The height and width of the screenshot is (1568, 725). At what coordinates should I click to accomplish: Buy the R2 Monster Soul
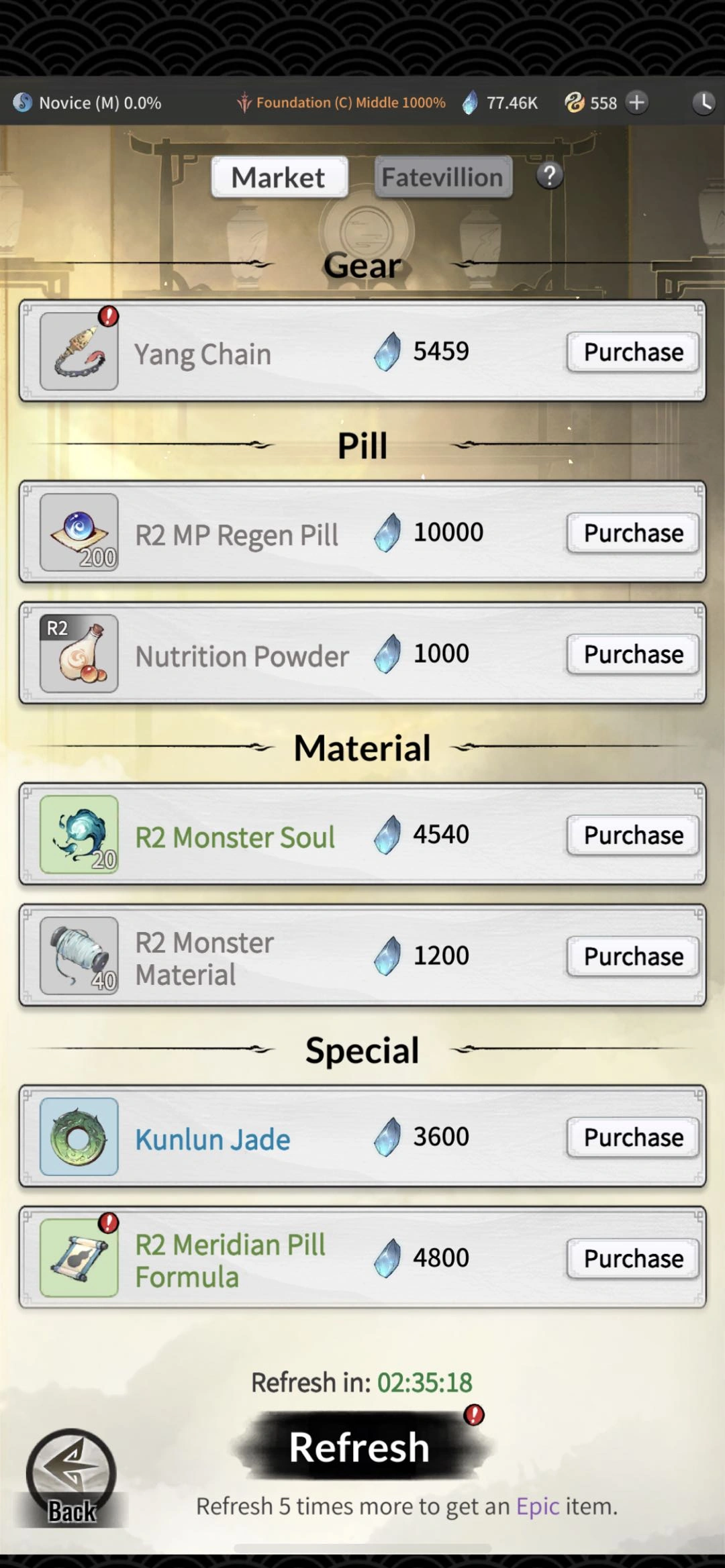tap(633, 835)
